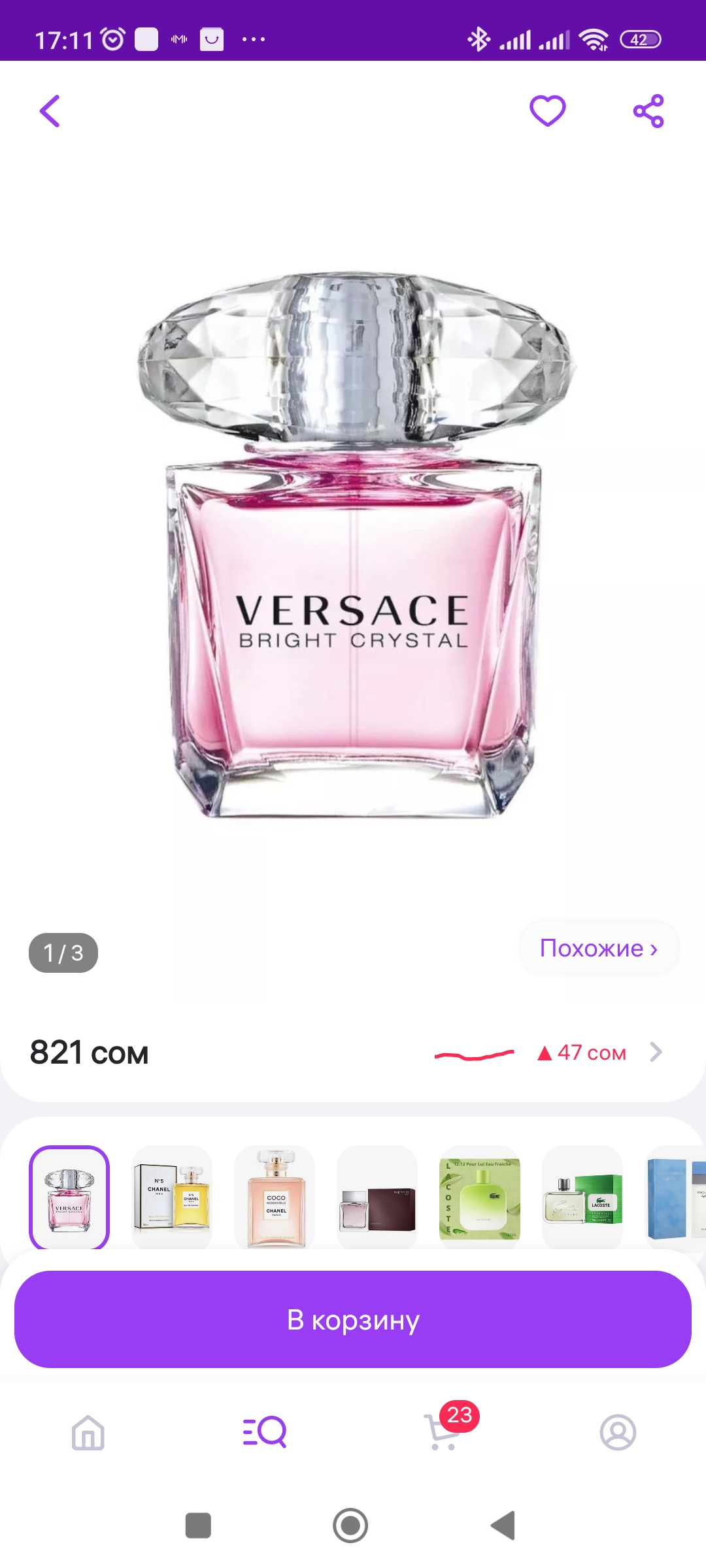The image size is (706, 1568).
Task: Open the catalog search tab
Action: click(x=265, y=1432)
